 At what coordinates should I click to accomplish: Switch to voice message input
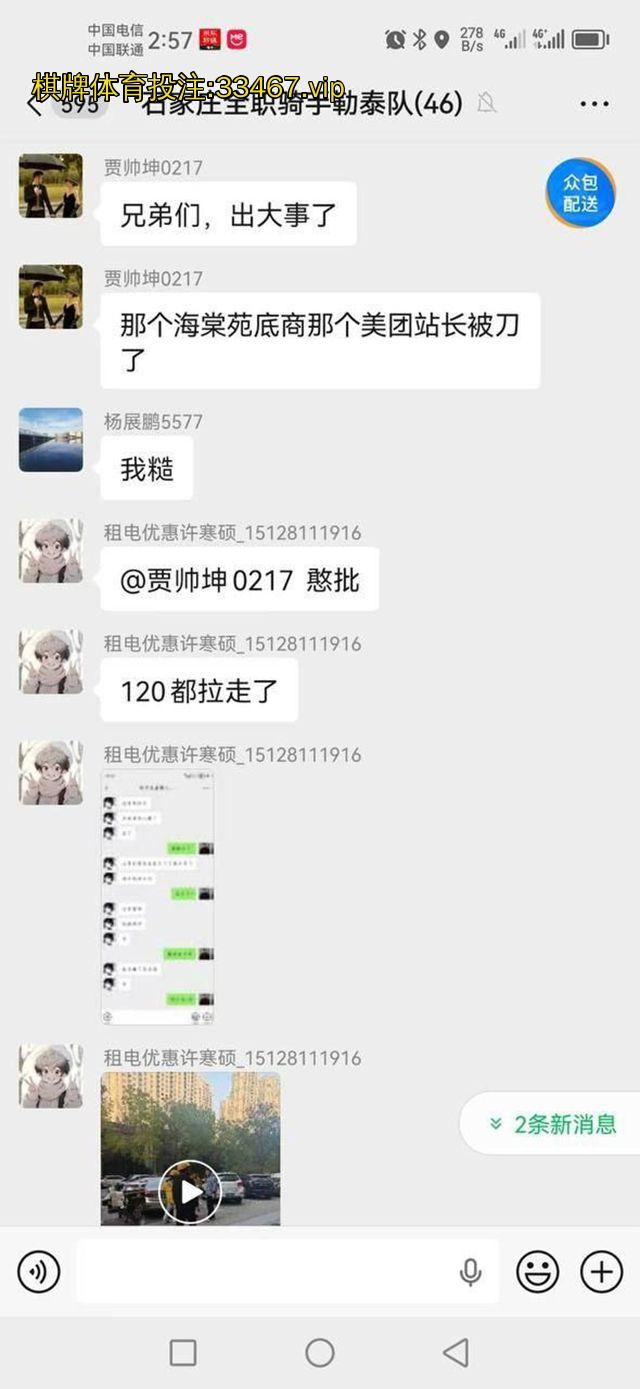(38, 1271)
